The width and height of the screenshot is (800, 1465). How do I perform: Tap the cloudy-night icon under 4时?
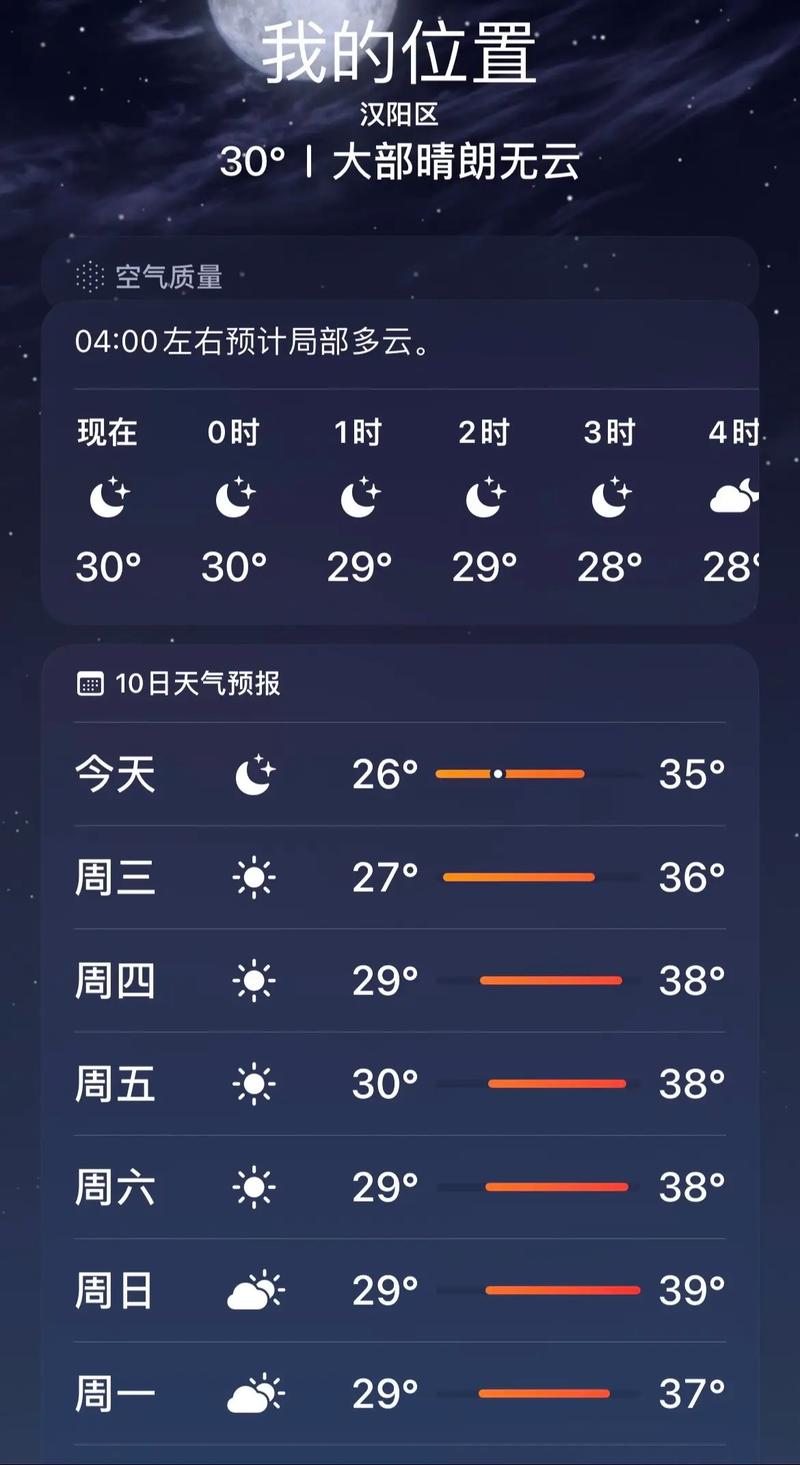(736, 498)
